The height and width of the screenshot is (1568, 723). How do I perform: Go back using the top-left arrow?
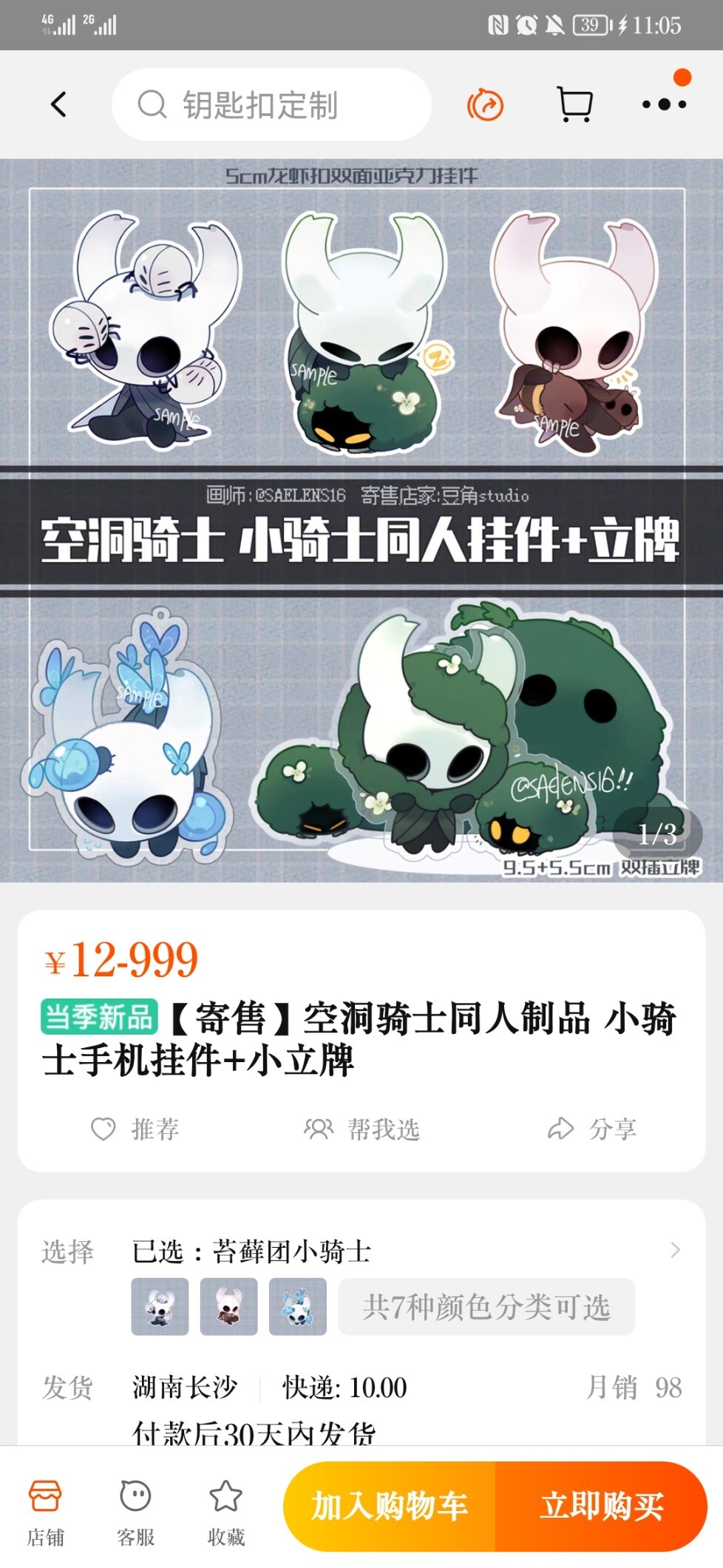click(59, 104)
